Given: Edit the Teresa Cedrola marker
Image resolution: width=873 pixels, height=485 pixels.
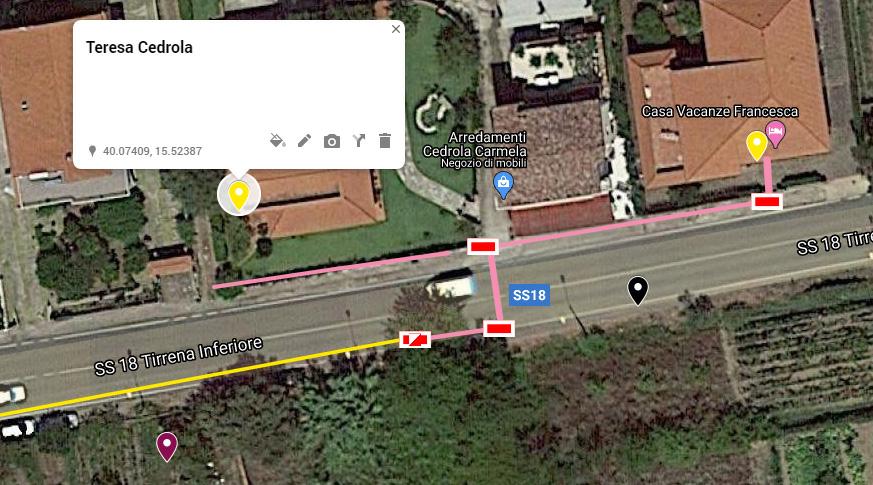Looking at the screenshot, I should click(x=305, y=141).
